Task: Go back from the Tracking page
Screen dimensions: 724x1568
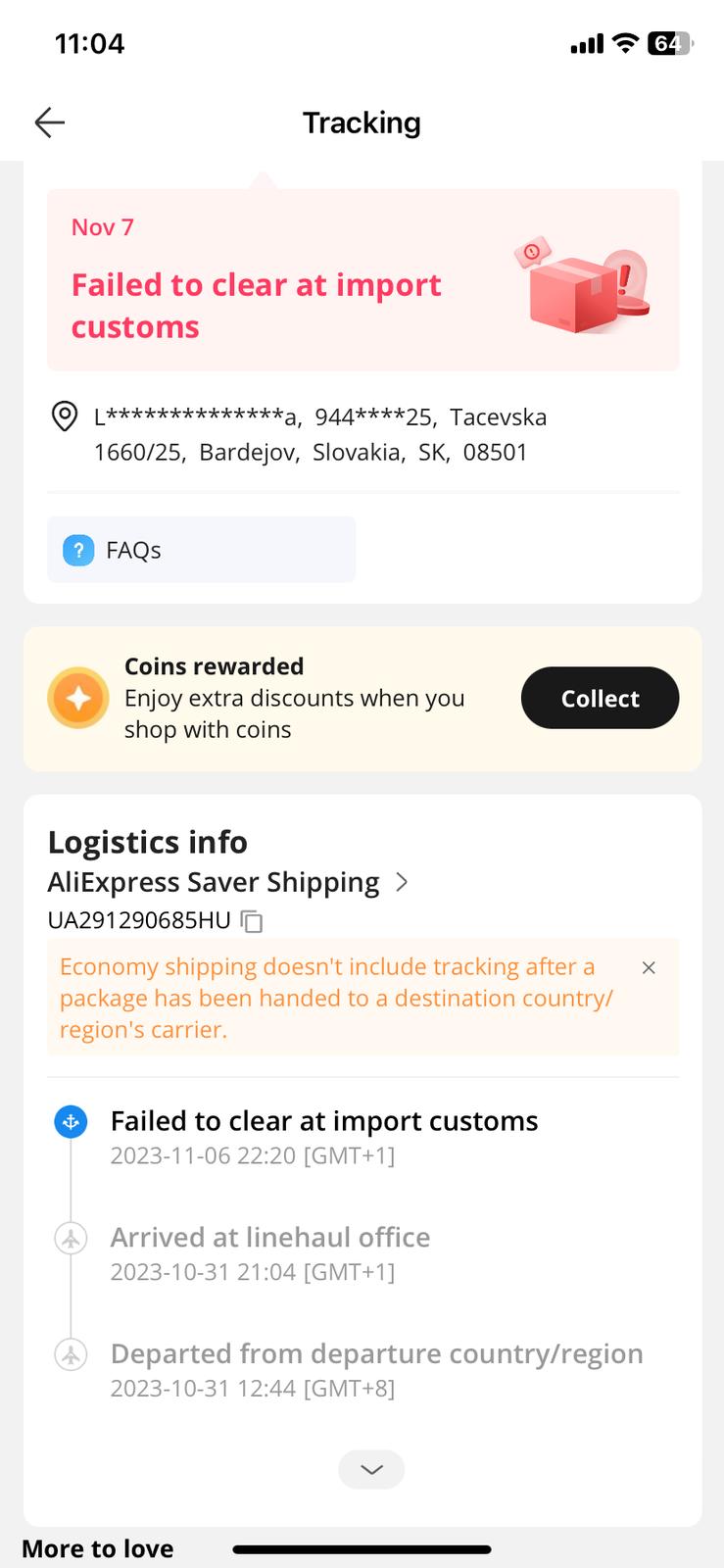Action: (x=49, y=122)
